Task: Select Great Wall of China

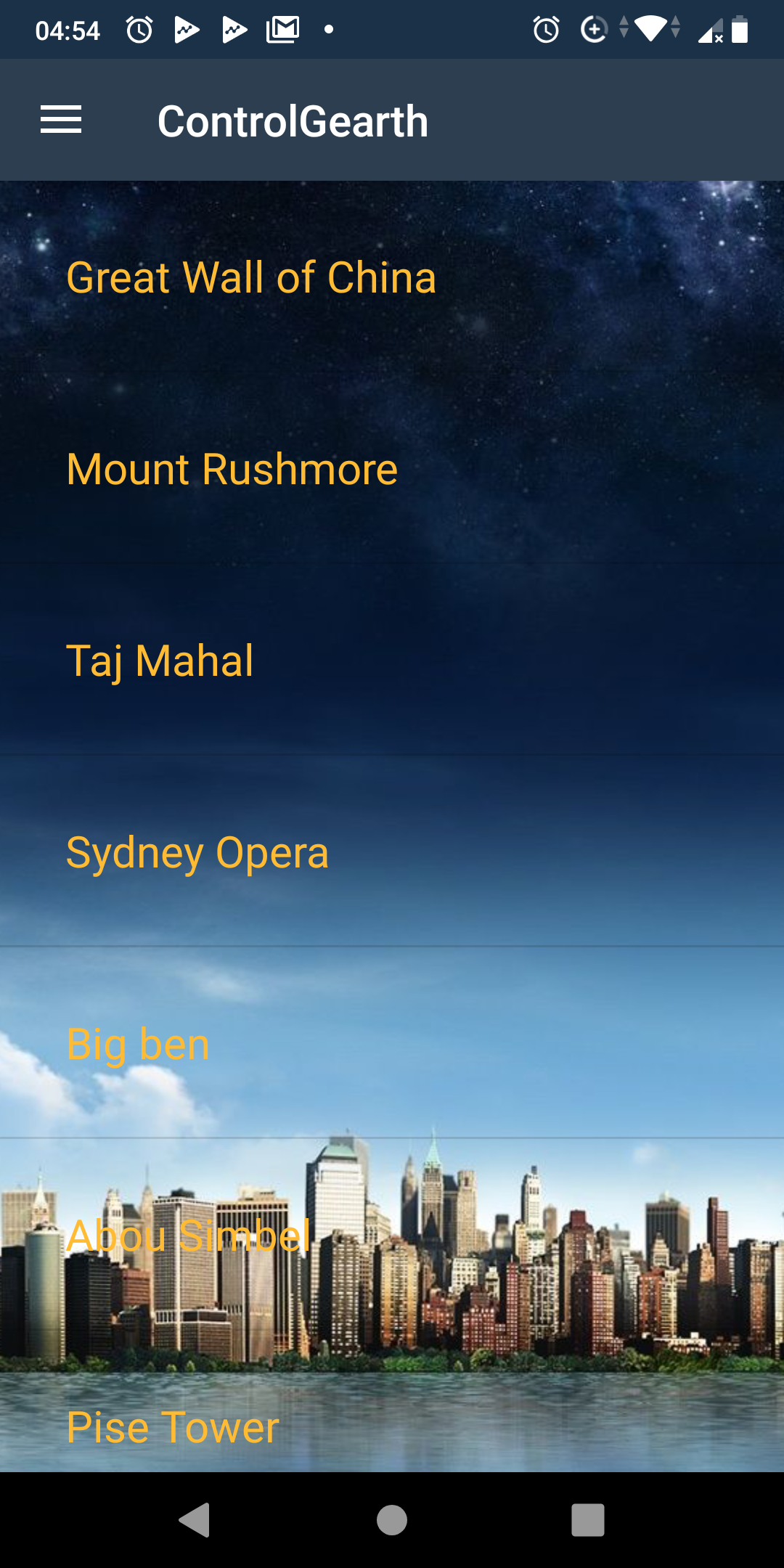Action: 392,277
